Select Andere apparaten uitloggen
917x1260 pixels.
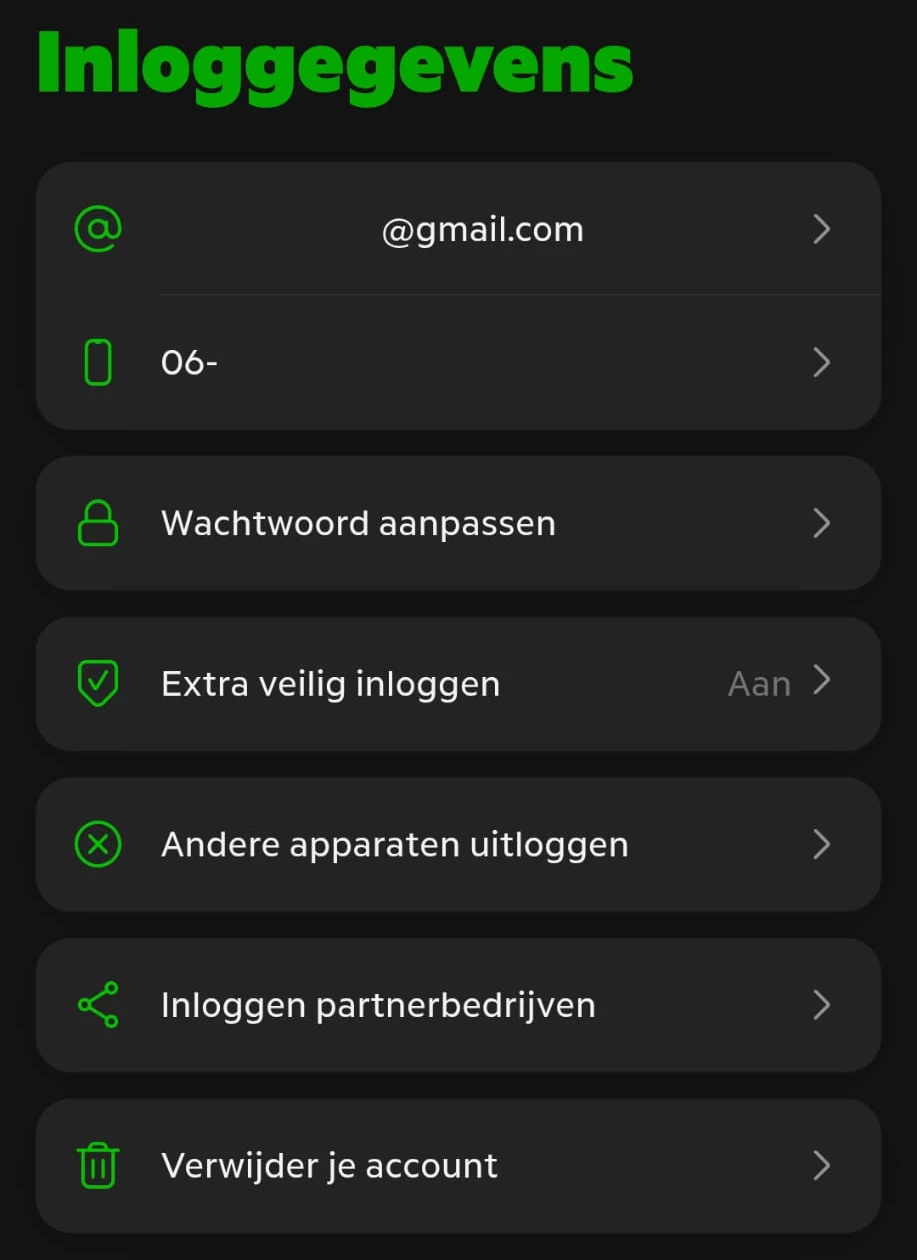tap(458, 845)
